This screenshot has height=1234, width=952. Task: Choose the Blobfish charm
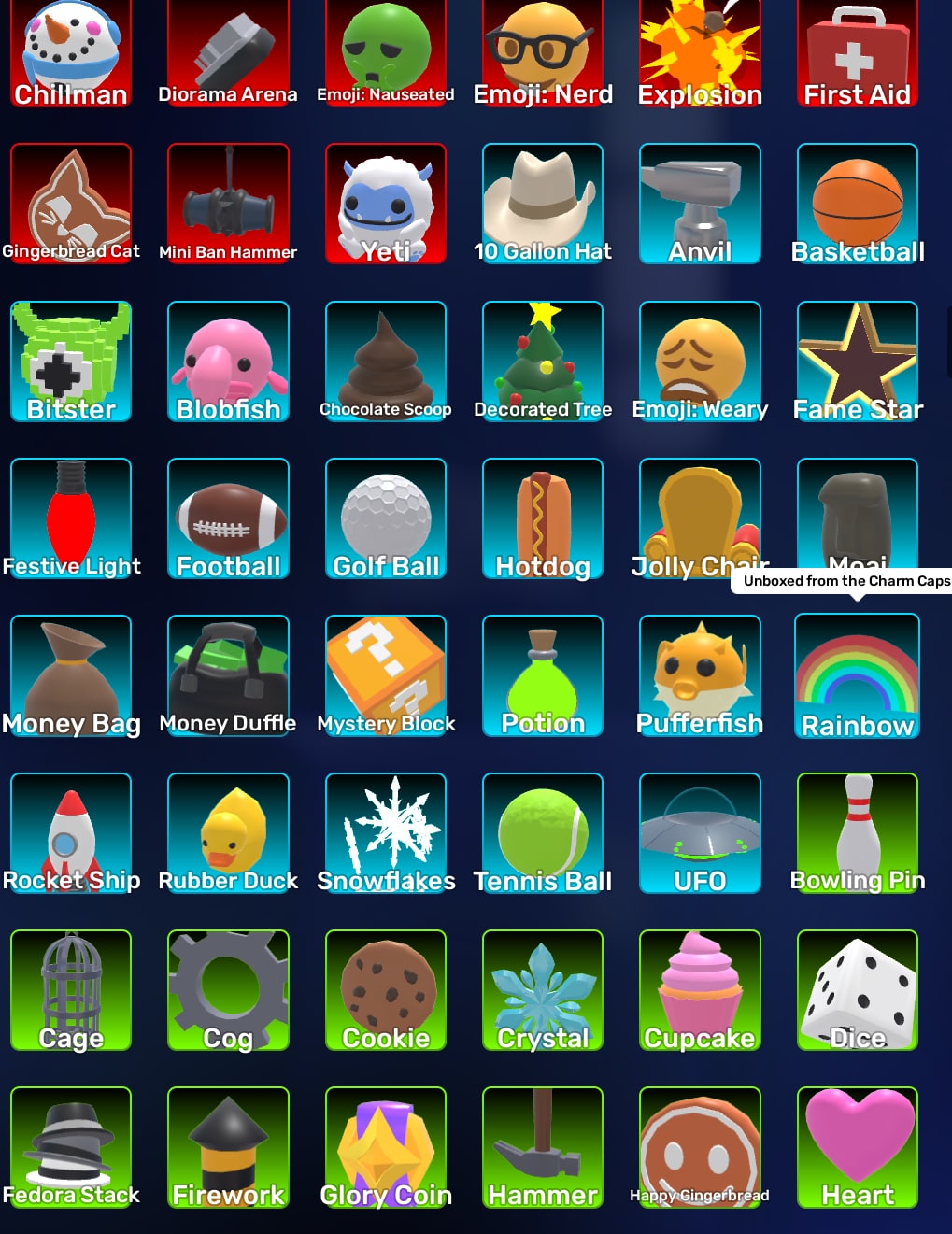tap(228, 362)
